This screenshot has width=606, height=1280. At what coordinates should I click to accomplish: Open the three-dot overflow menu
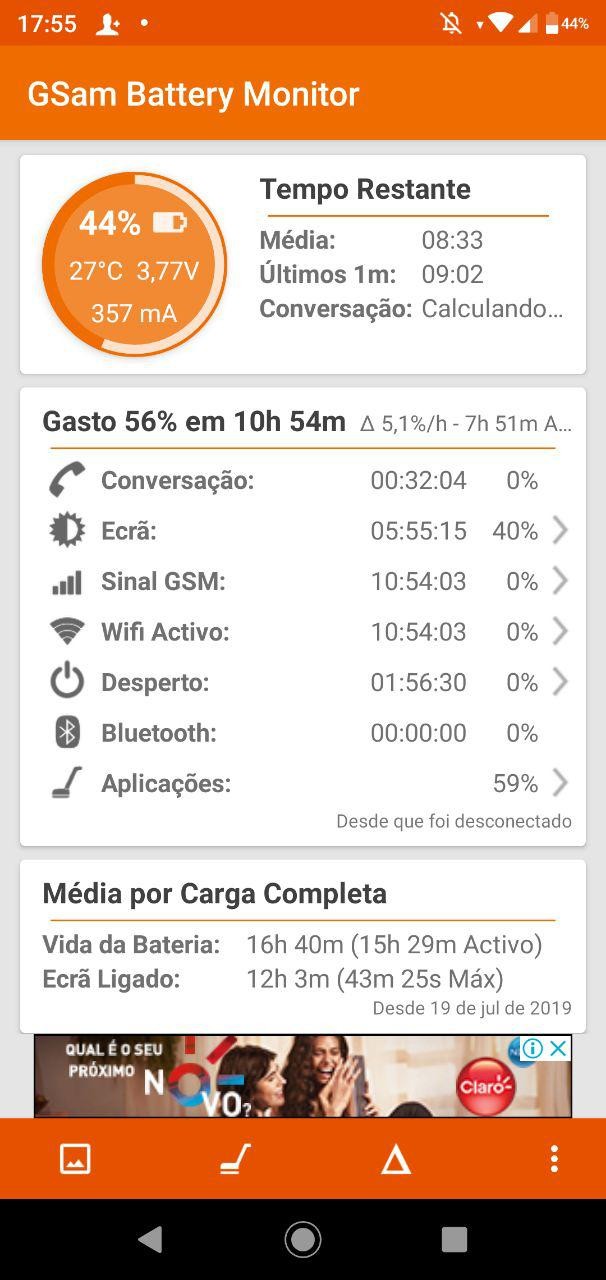pos(554,1159)
